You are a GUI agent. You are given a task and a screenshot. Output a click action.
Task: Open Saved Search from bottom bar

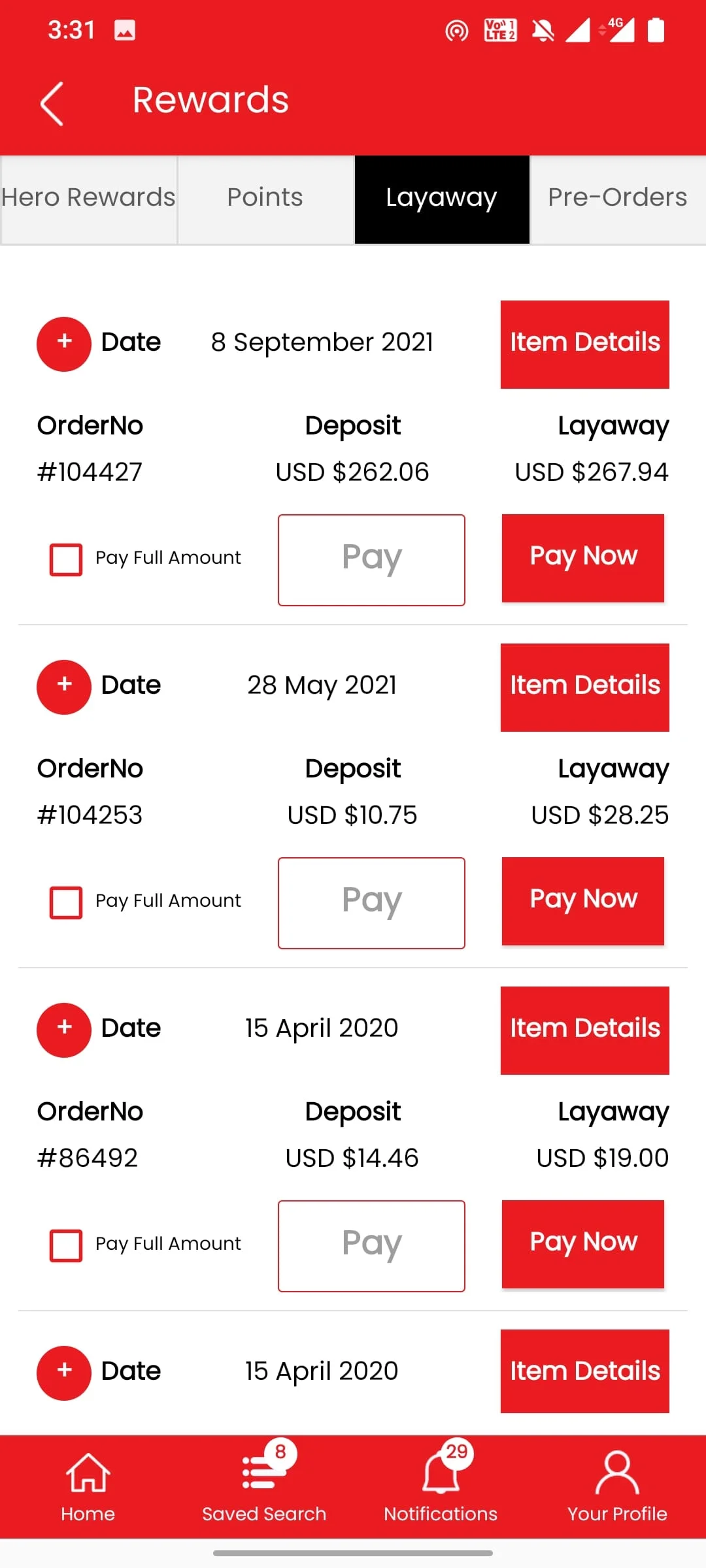[264, 1486]
